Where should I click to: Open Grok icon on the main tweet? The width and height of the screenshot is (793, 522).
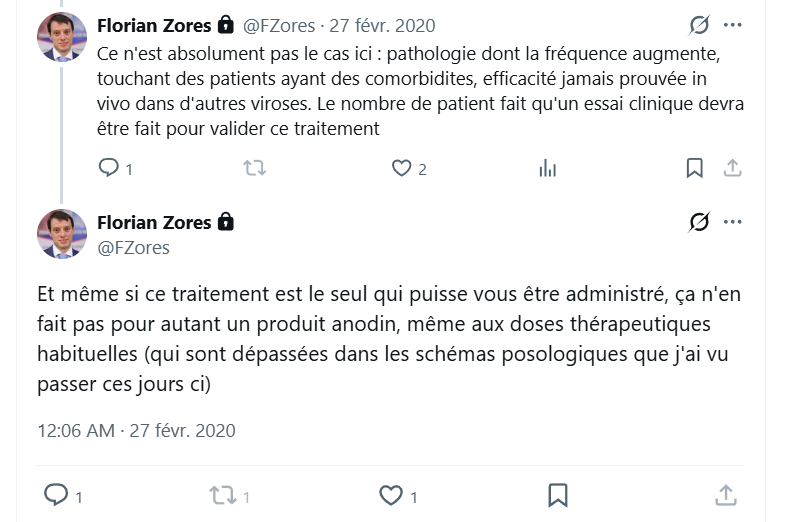[699, 222]
